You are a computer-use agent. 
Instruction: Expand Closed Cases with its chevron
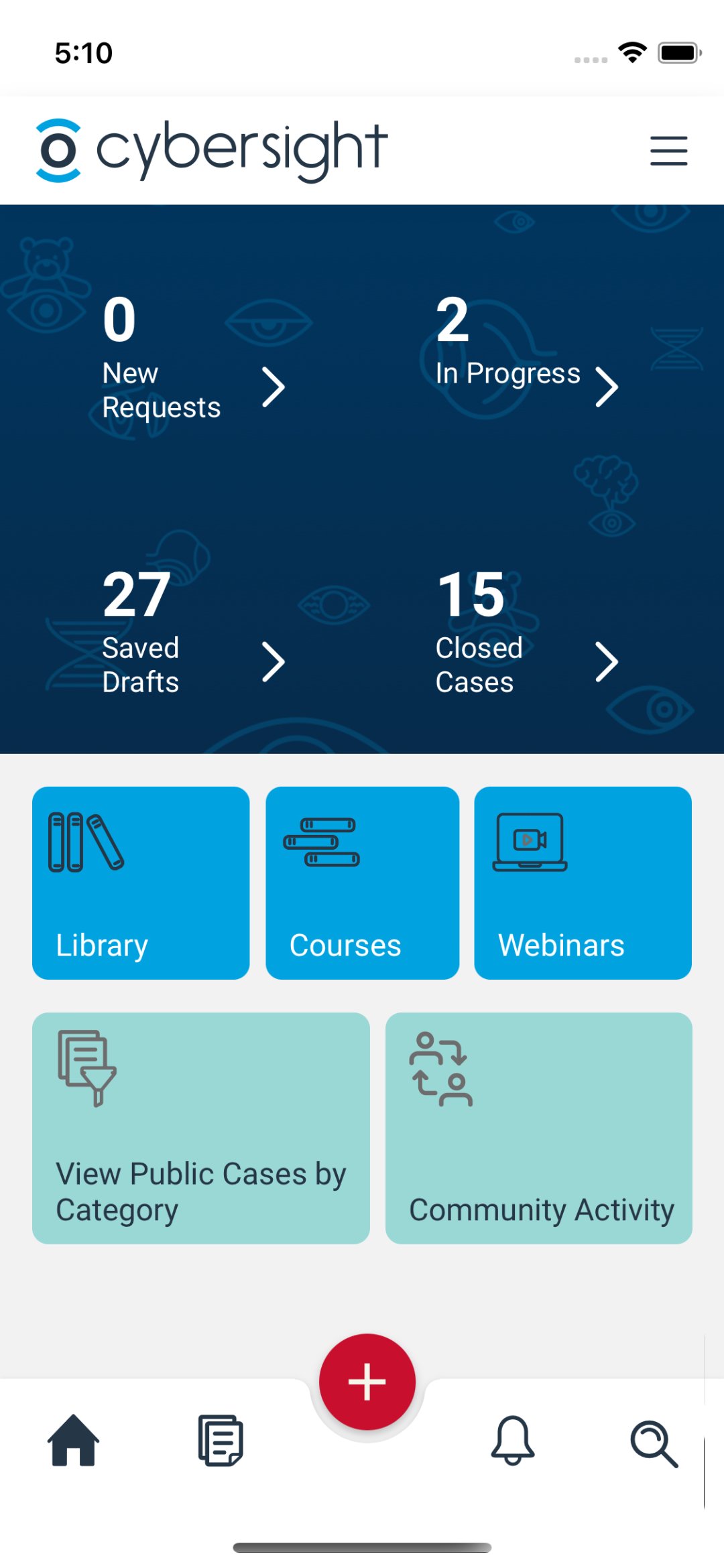[x=607, y=662]
